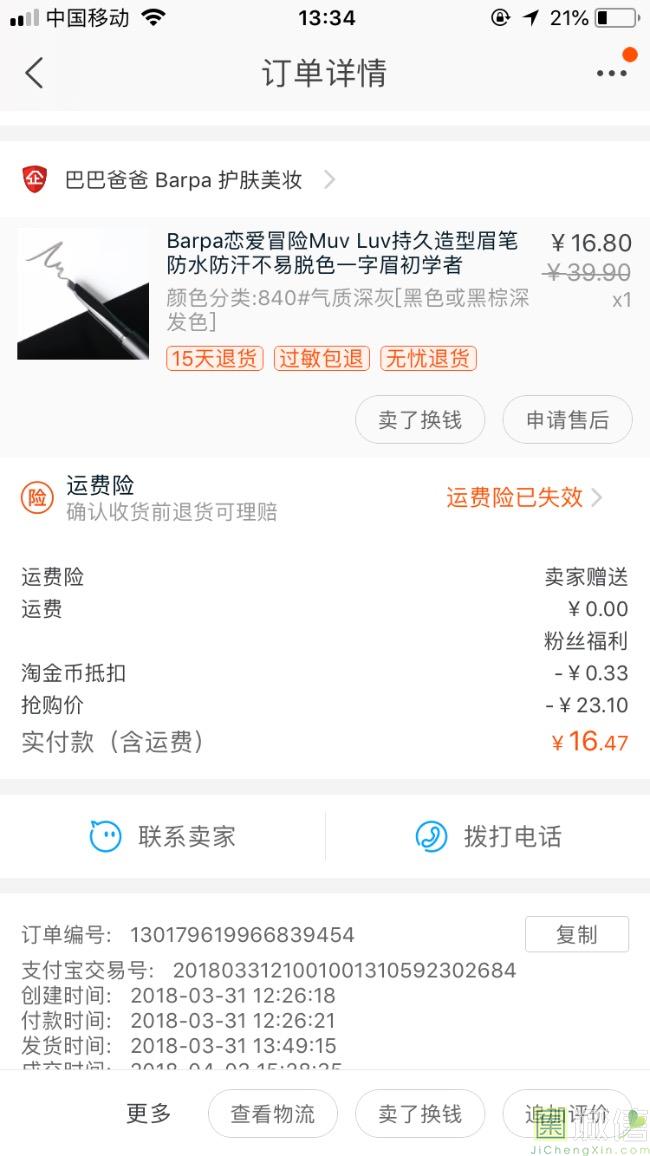Tap 卖了换钱 in the bottom bar

click(420, 1114)
